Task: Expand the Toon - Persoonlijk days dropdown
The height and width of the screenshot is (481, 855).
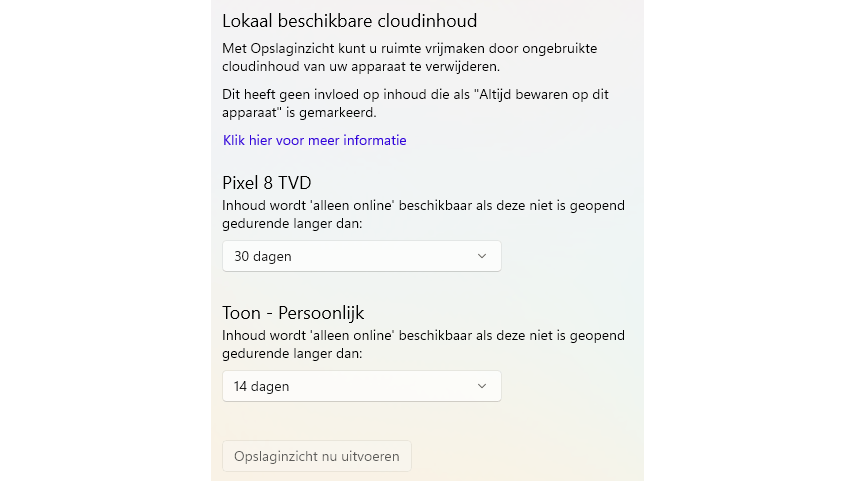Action: [x=361, y=386]
